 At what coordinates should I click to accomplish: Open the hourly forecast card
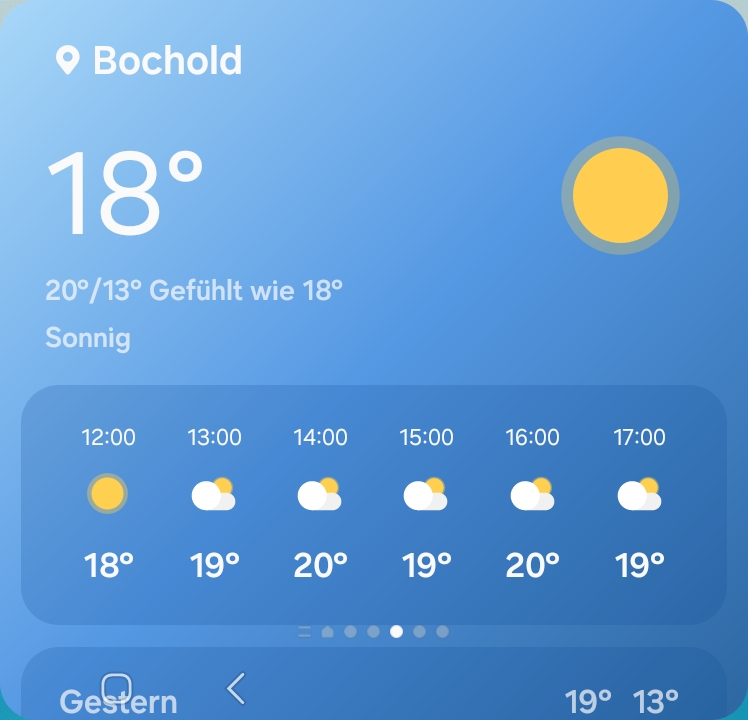[373, 505]
